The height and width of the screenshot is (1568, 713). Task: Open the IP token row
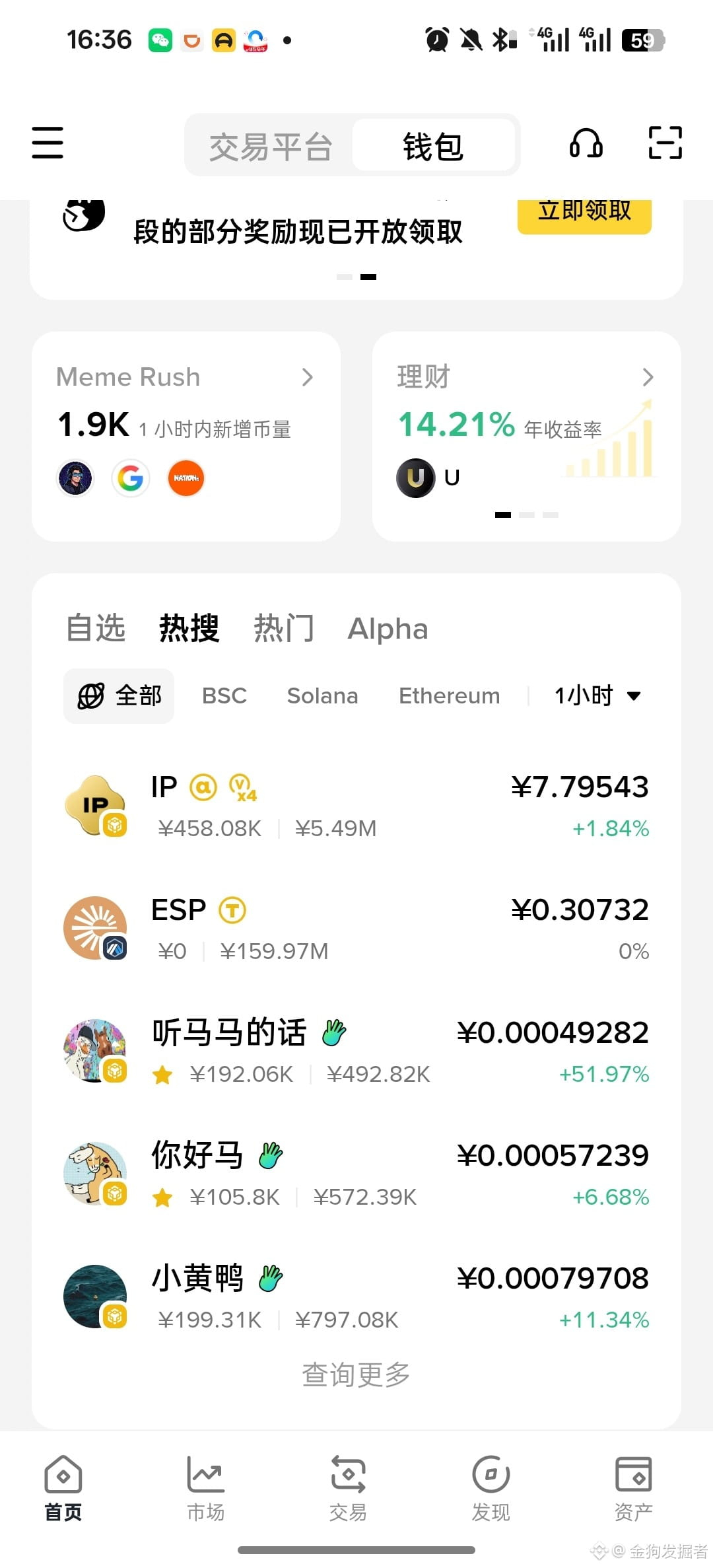click(x=356, y=806)
